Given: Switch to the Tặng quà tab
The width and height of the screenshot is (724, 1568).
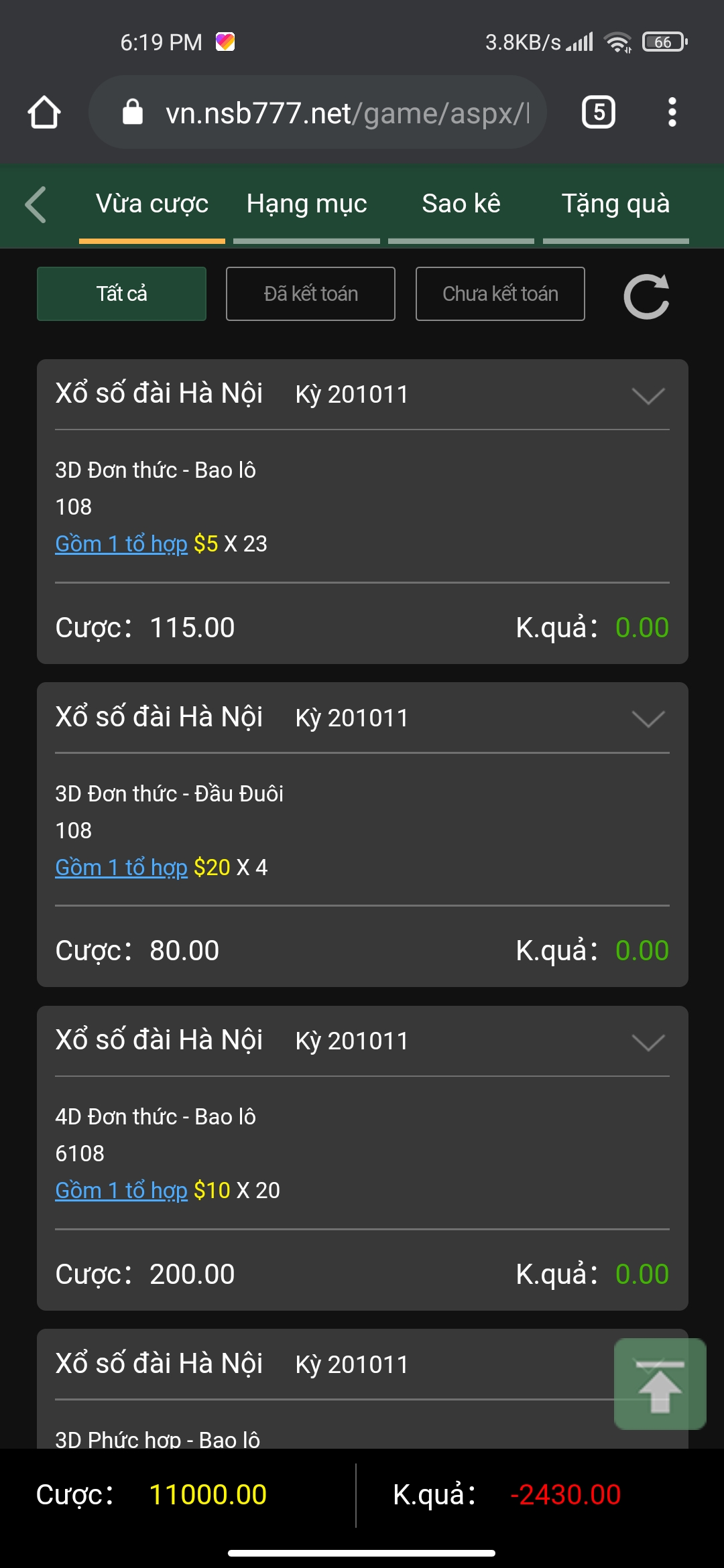Looking at the screenshot, I should 615,204.
